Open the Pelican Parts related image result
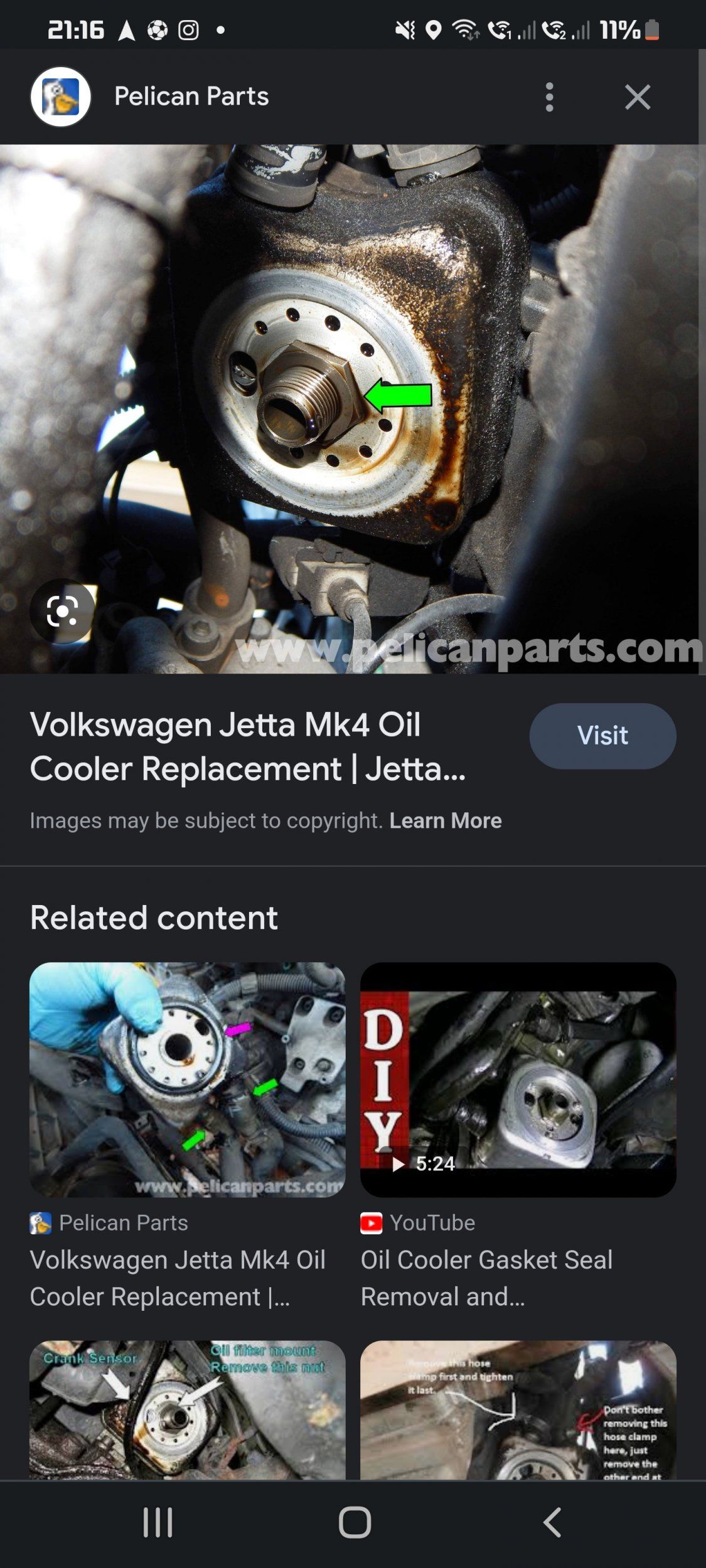This screenshot has width=706, height=1568. tap(187, 1079)
